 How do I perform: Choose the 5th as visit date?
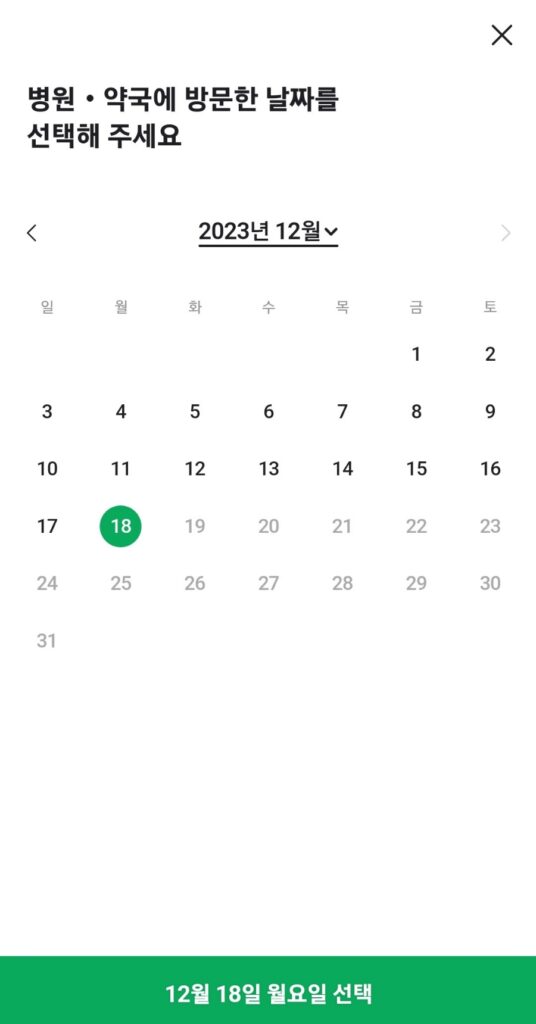195,412
